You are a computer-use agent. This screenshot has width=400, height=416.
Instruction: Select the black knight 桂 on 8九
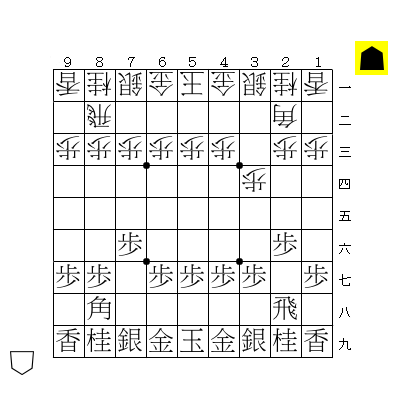click(100, 341)
